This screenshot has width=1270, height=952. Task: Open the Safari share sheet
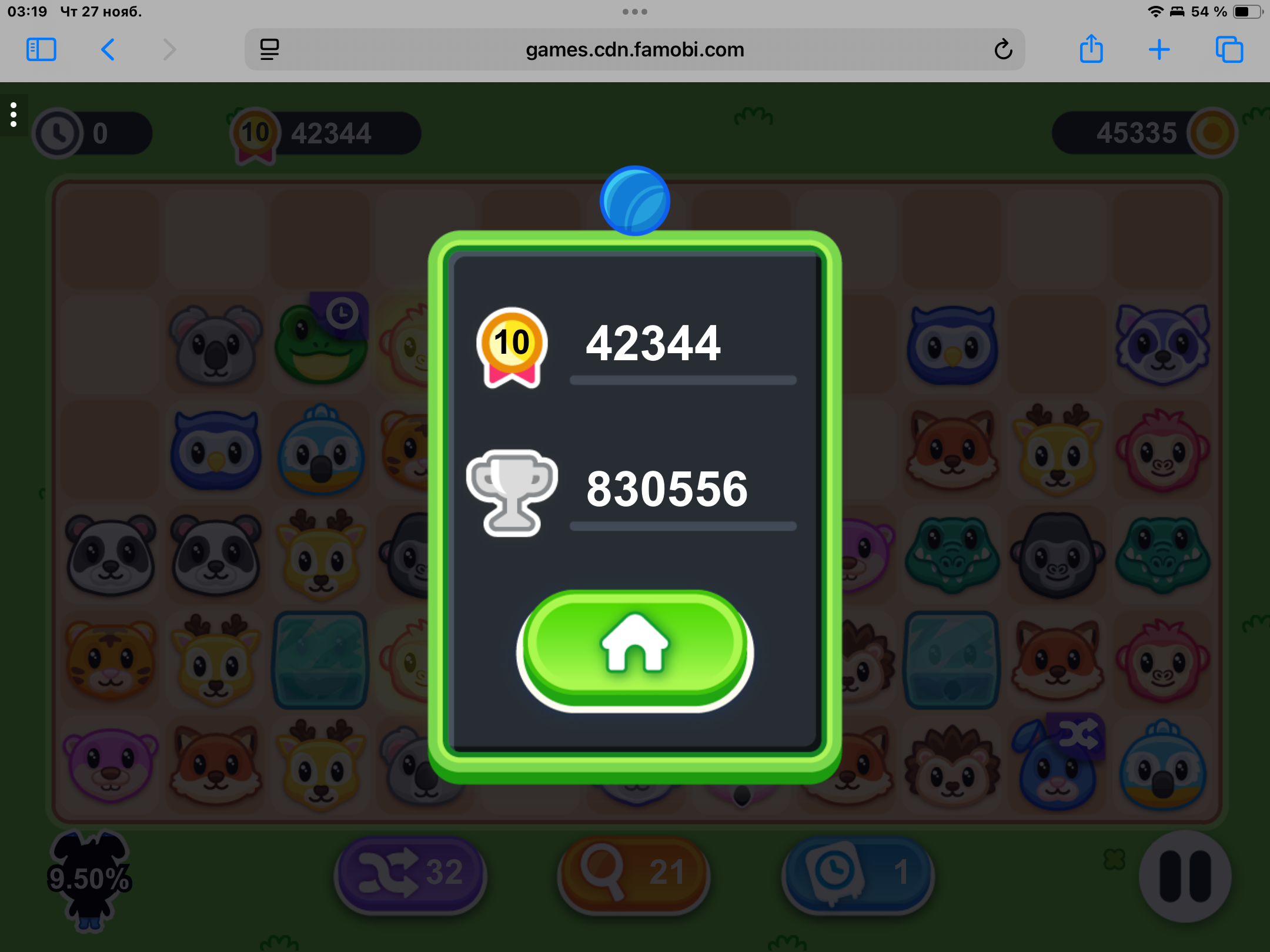click(x=1091, y=49)
